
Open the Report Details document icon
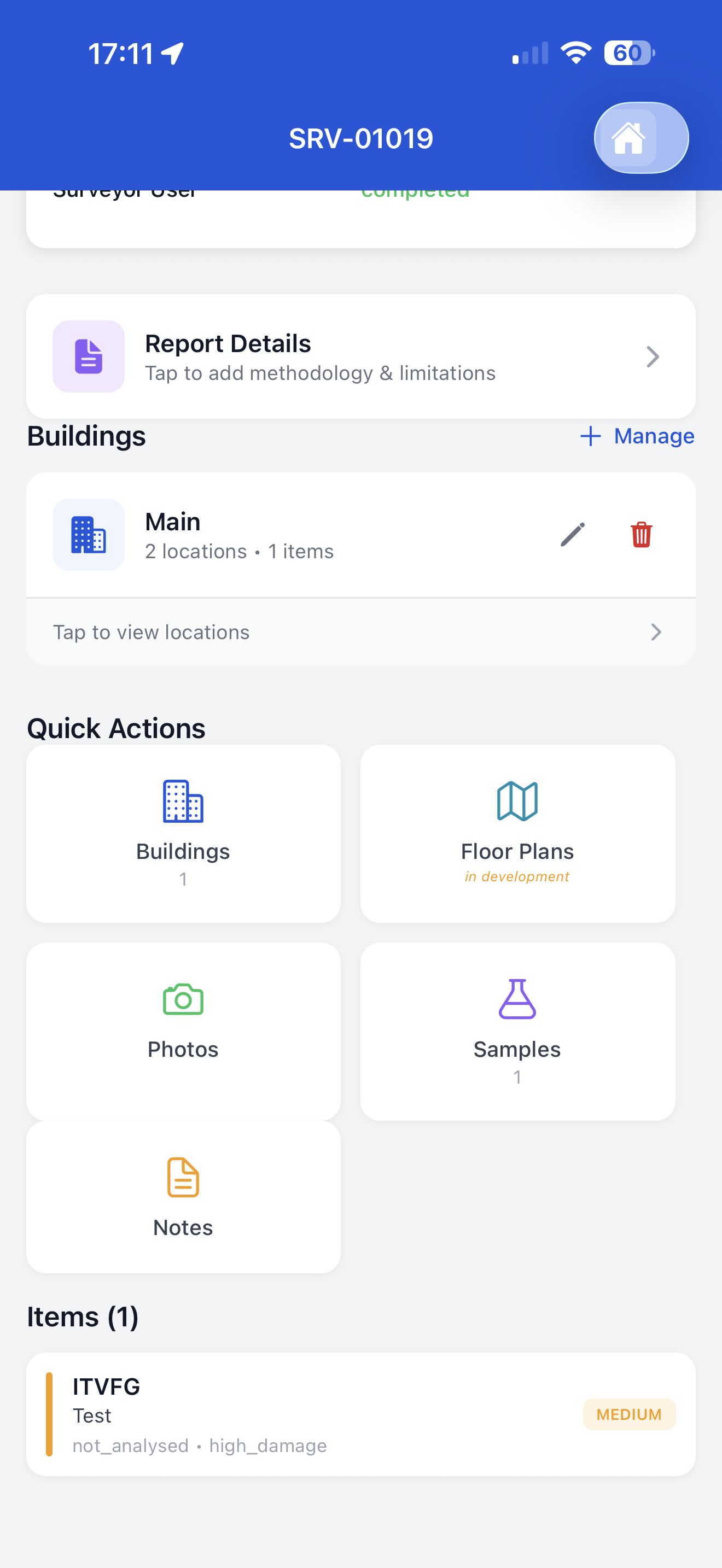pos(88,356)
